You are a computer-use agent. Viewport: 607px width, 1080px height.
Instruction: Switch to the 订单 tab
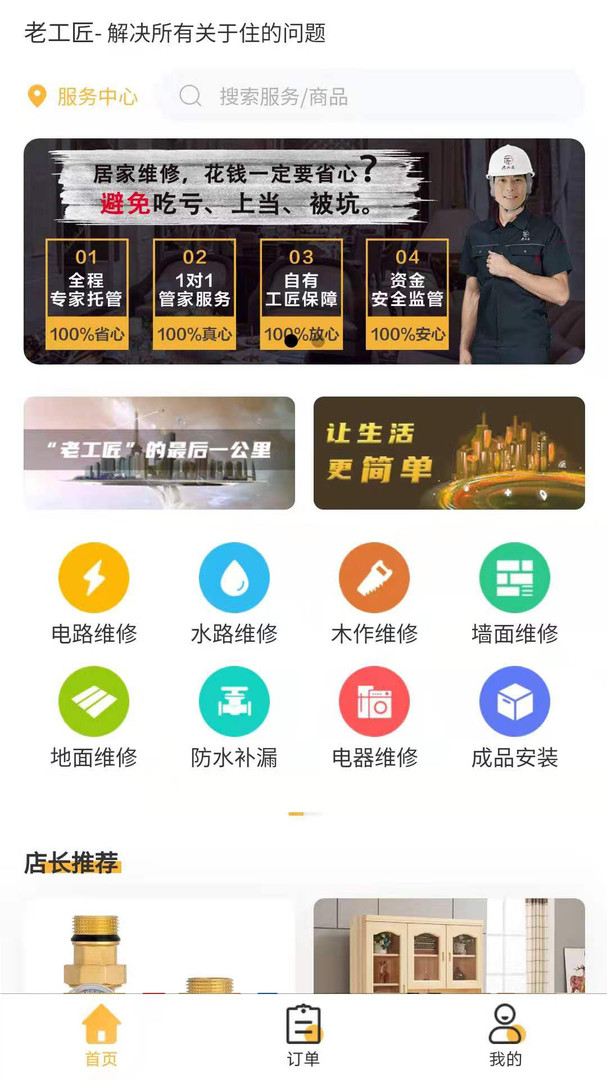point(303,1036)
